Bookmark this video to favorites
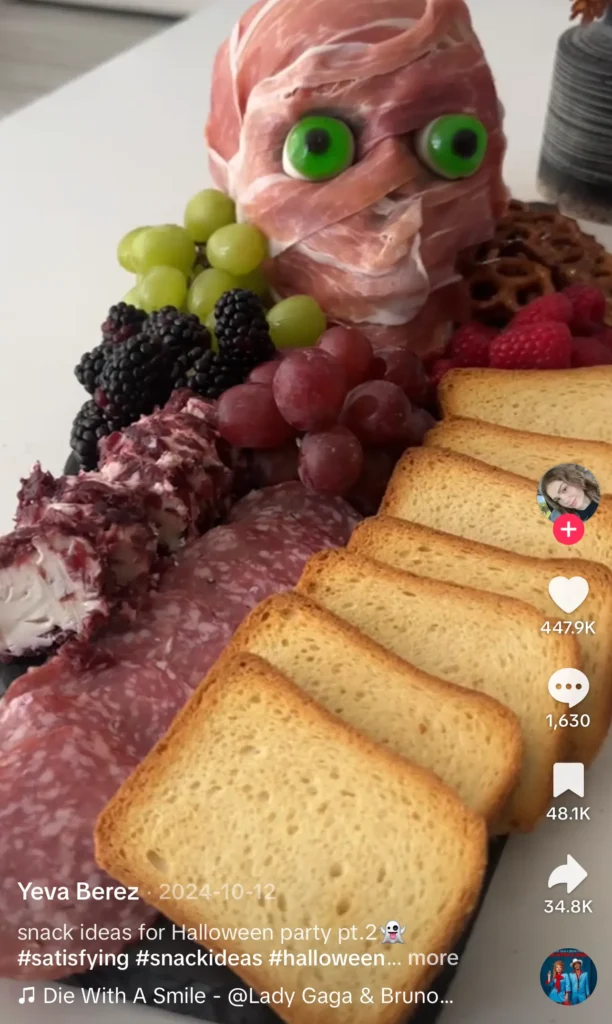Viewport: 612px width, 1024px height. point(568,780)
